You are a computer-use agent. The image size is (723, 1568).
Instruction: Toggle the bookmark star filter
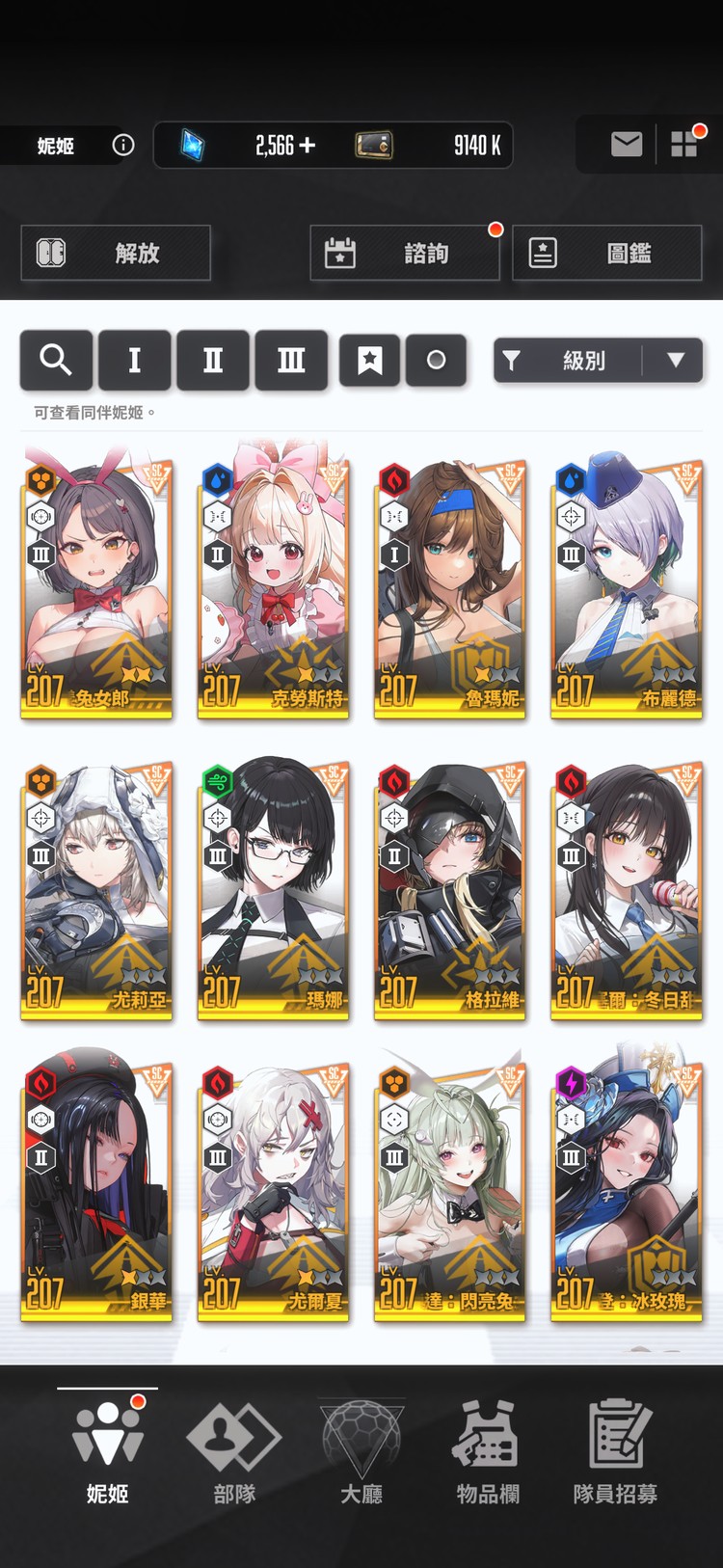[x=369, y=360]
